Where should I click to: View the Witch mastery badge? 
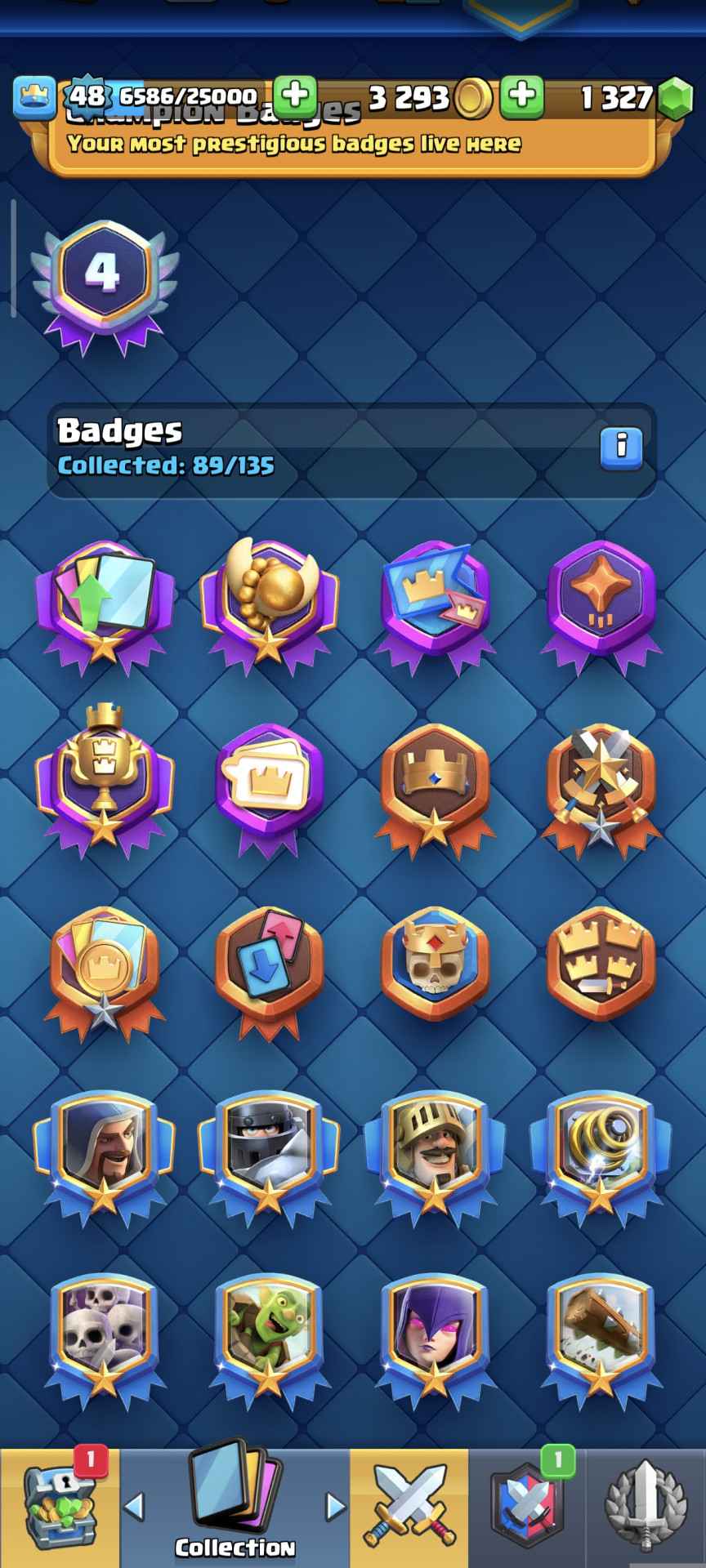435,1337
